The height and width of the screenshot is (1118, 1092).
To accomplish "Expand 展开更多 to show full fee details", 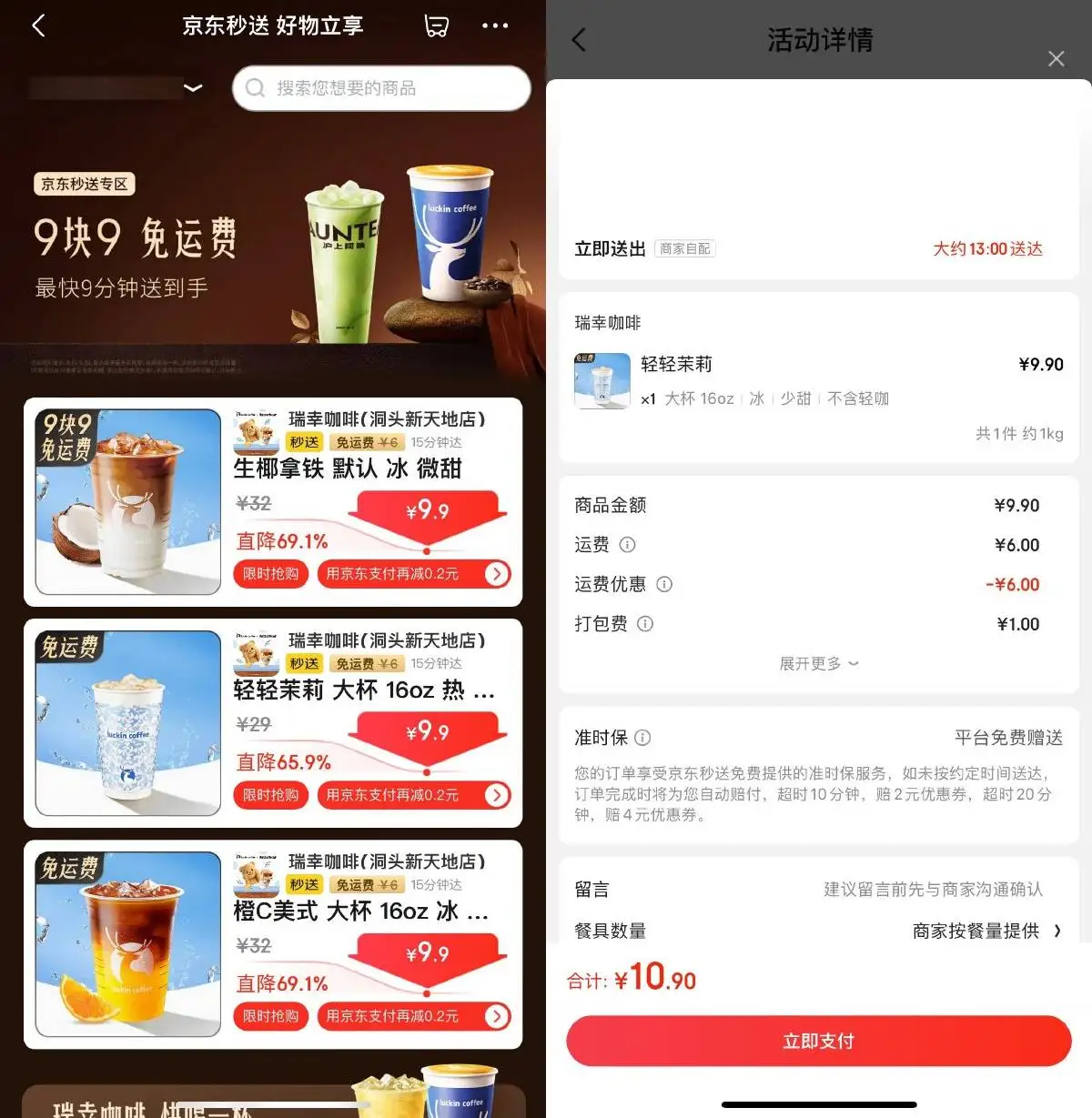I will coord(818,663).
